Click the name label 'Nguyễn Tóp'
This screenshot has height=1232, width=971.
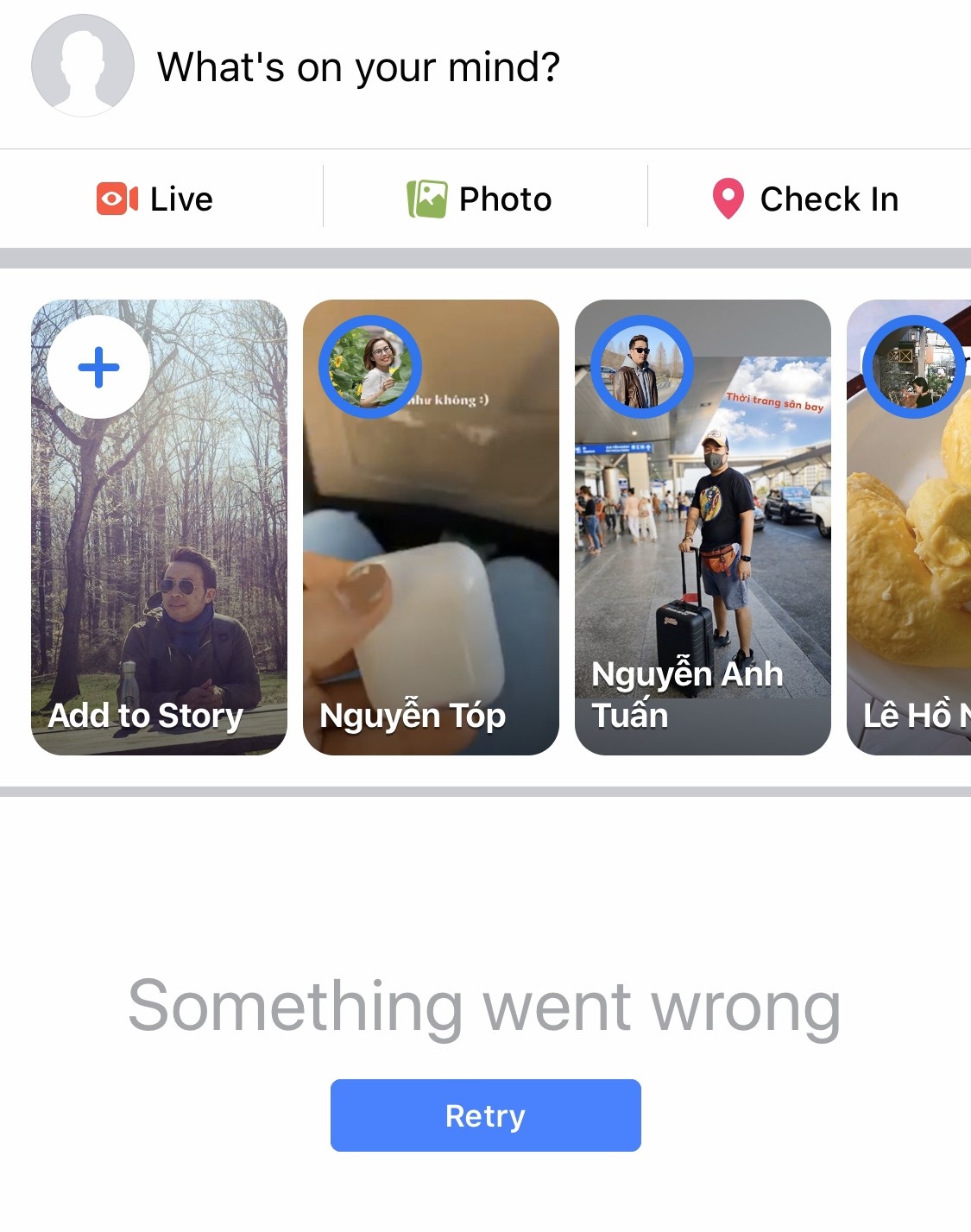(413, 714)
